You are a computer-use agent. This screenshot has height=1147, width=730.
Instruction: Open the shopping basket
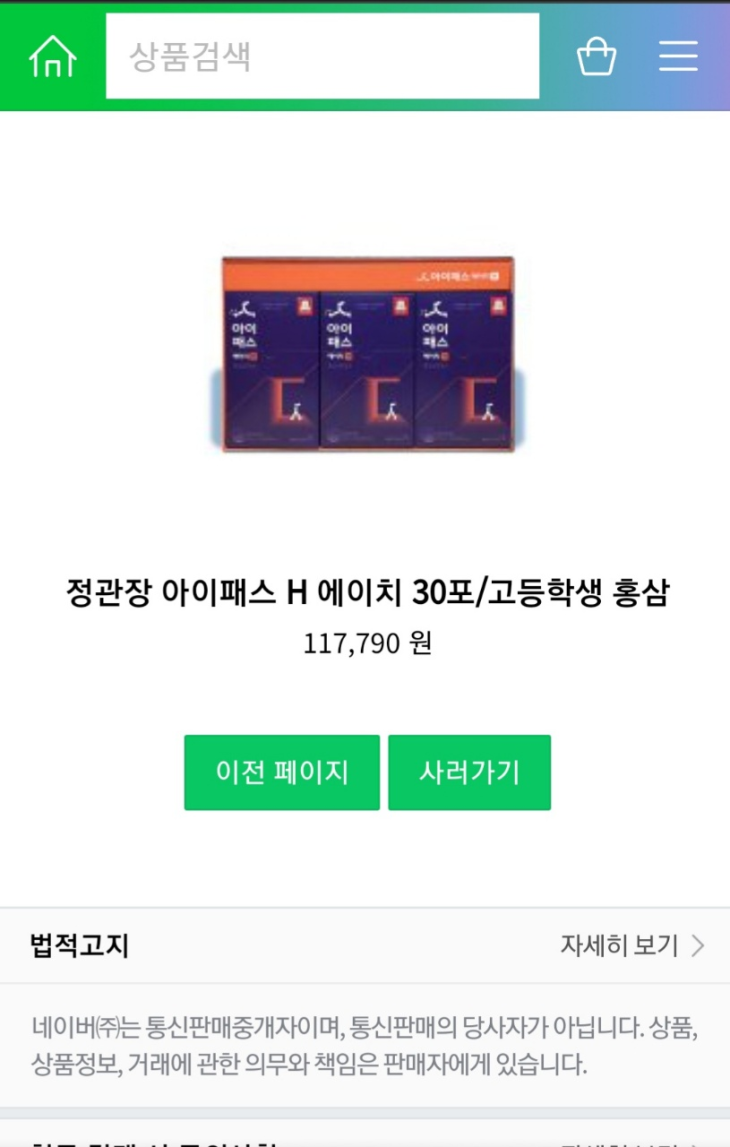[596, 56]
